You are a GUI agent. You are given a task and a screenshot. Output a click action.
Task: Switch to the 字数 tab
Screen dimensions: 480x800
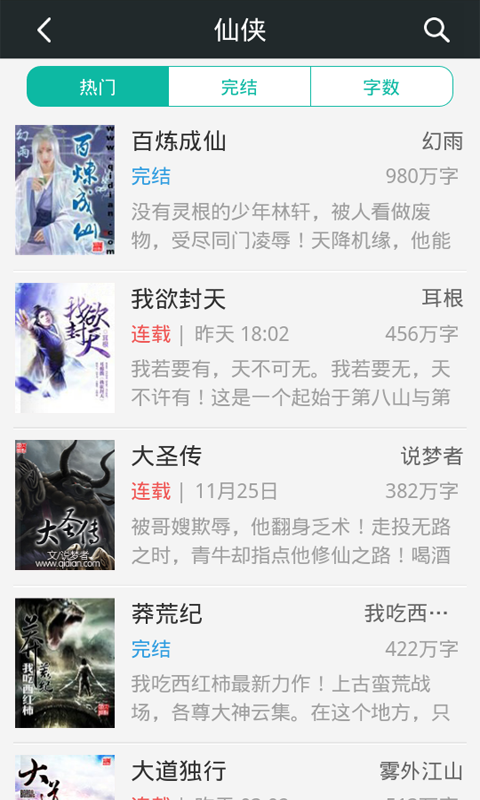click(382, 87)
